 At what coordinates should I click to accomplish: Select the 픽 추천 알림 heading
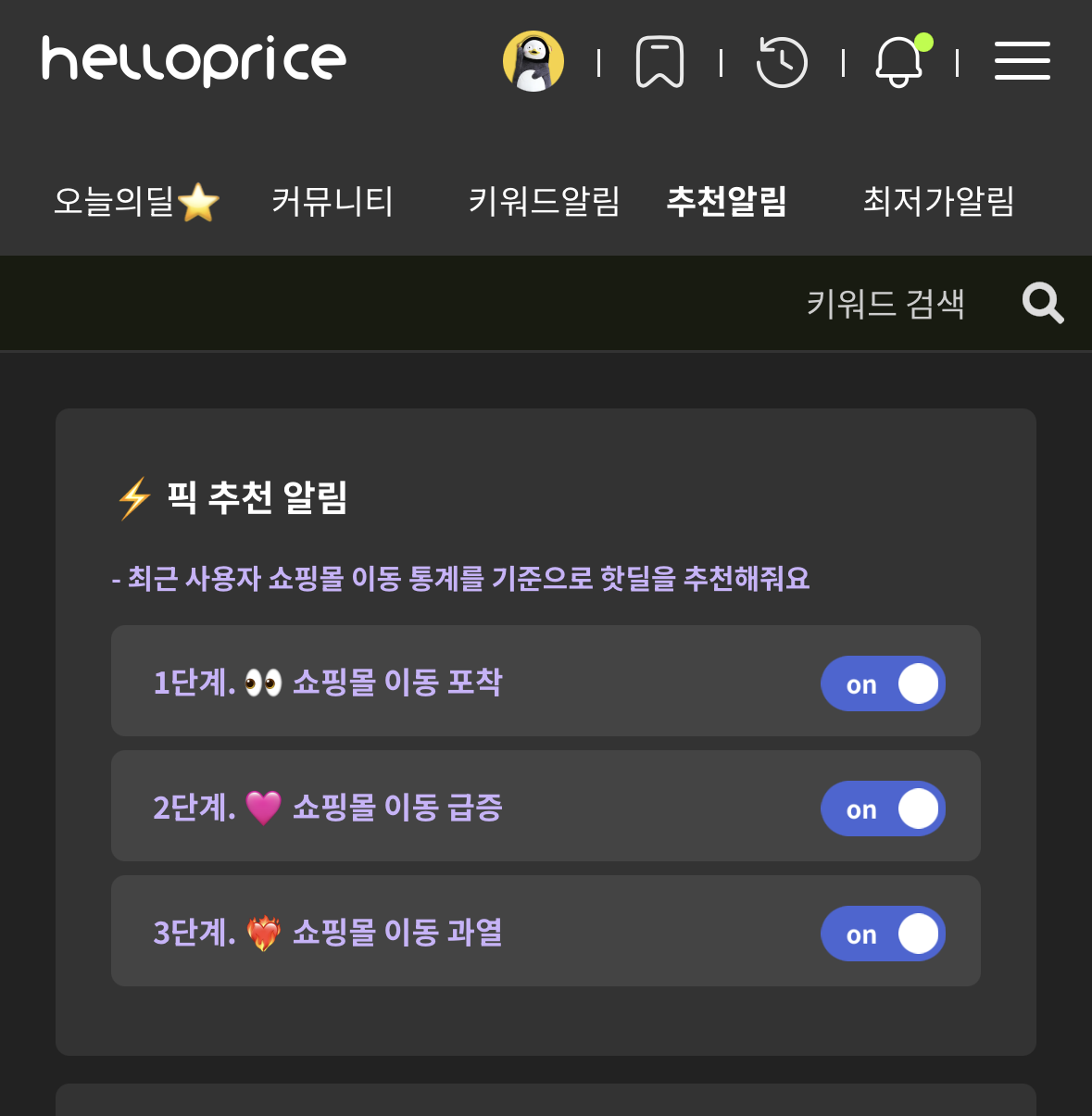[258, 499]
